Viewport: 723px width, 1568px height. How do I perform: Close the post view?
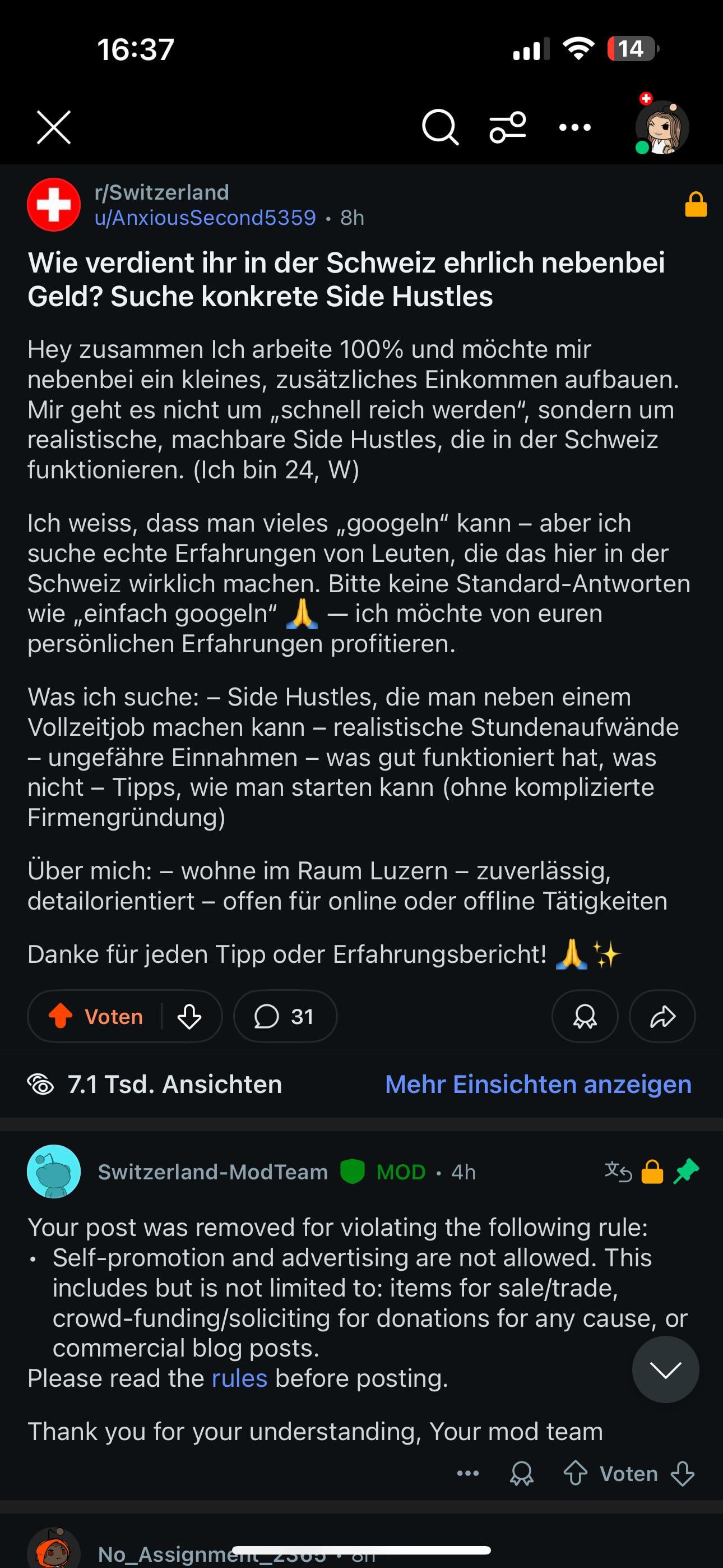pos(54,127)
